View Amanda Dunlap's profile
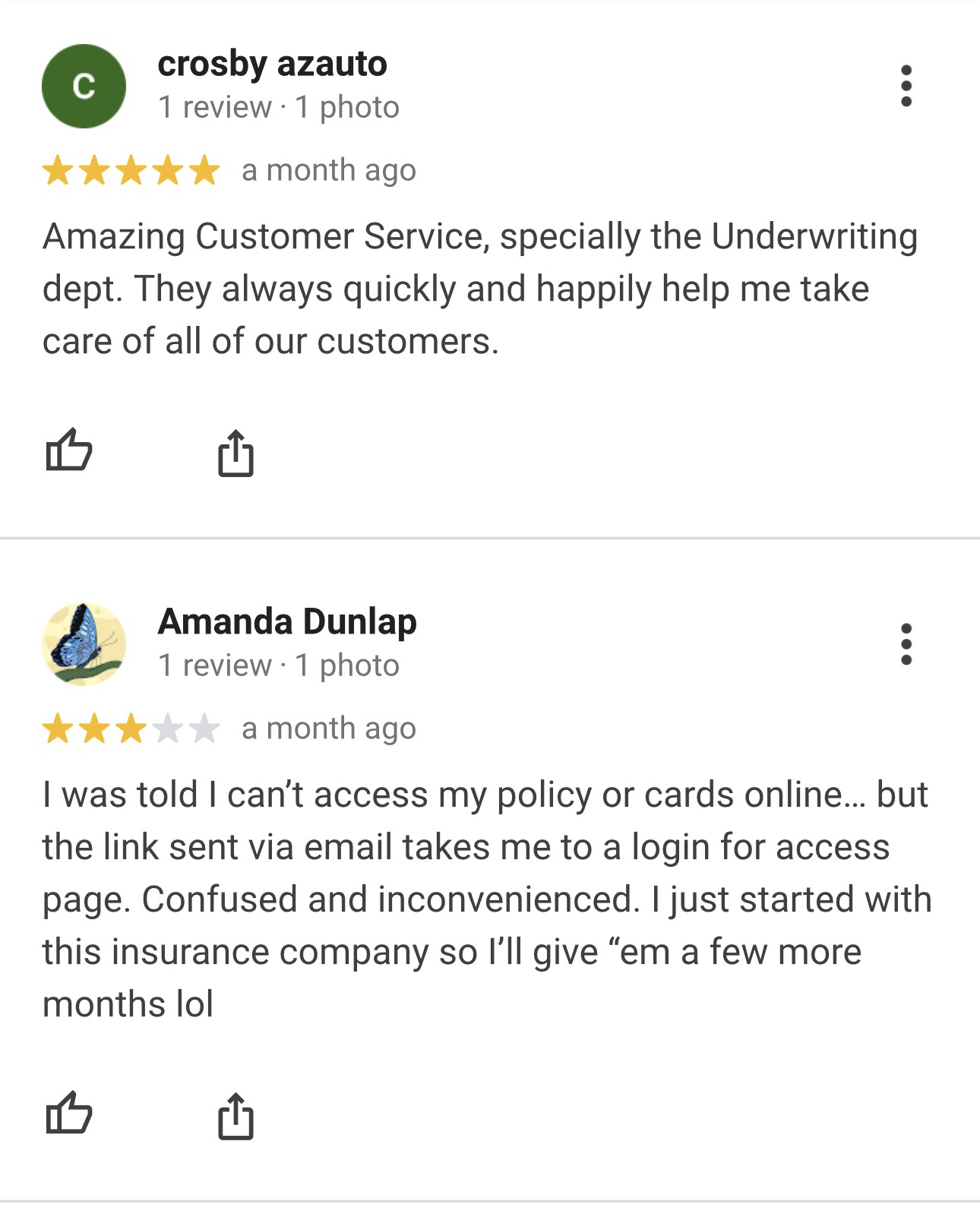The height and width of the screenshot is (1217, 980). (286, 621)
